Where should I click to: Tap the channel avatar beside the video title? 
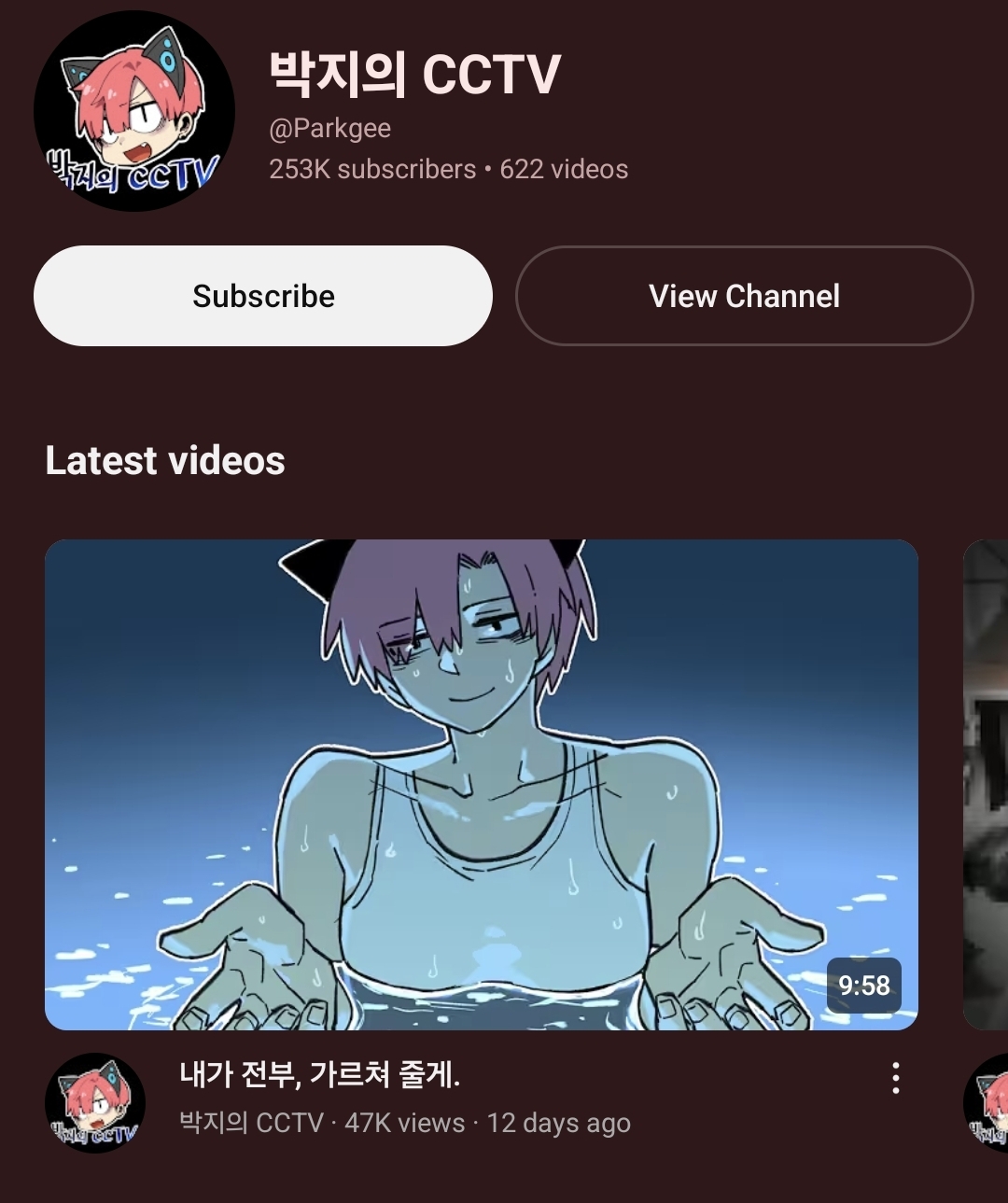coord(95,1103)
